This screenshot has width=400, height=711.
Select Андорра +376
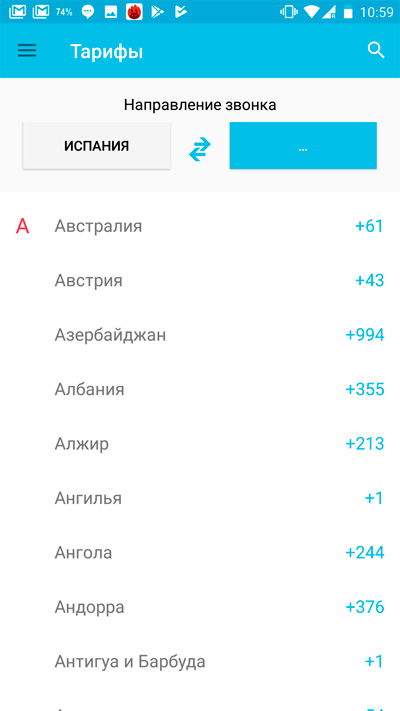pos(200,607)
